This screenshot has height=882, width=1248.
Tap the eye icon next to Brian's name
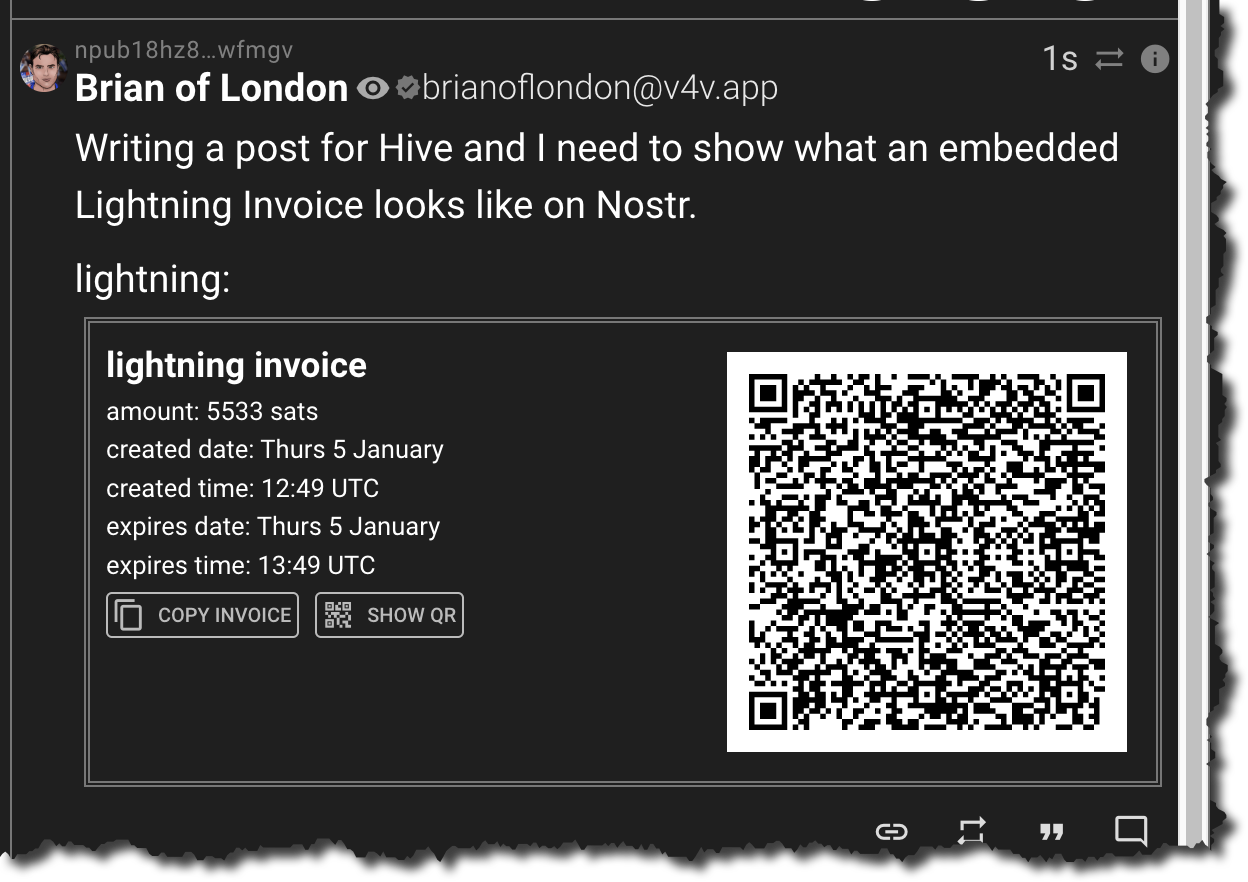pyautogui.click(x=372, y=89)
